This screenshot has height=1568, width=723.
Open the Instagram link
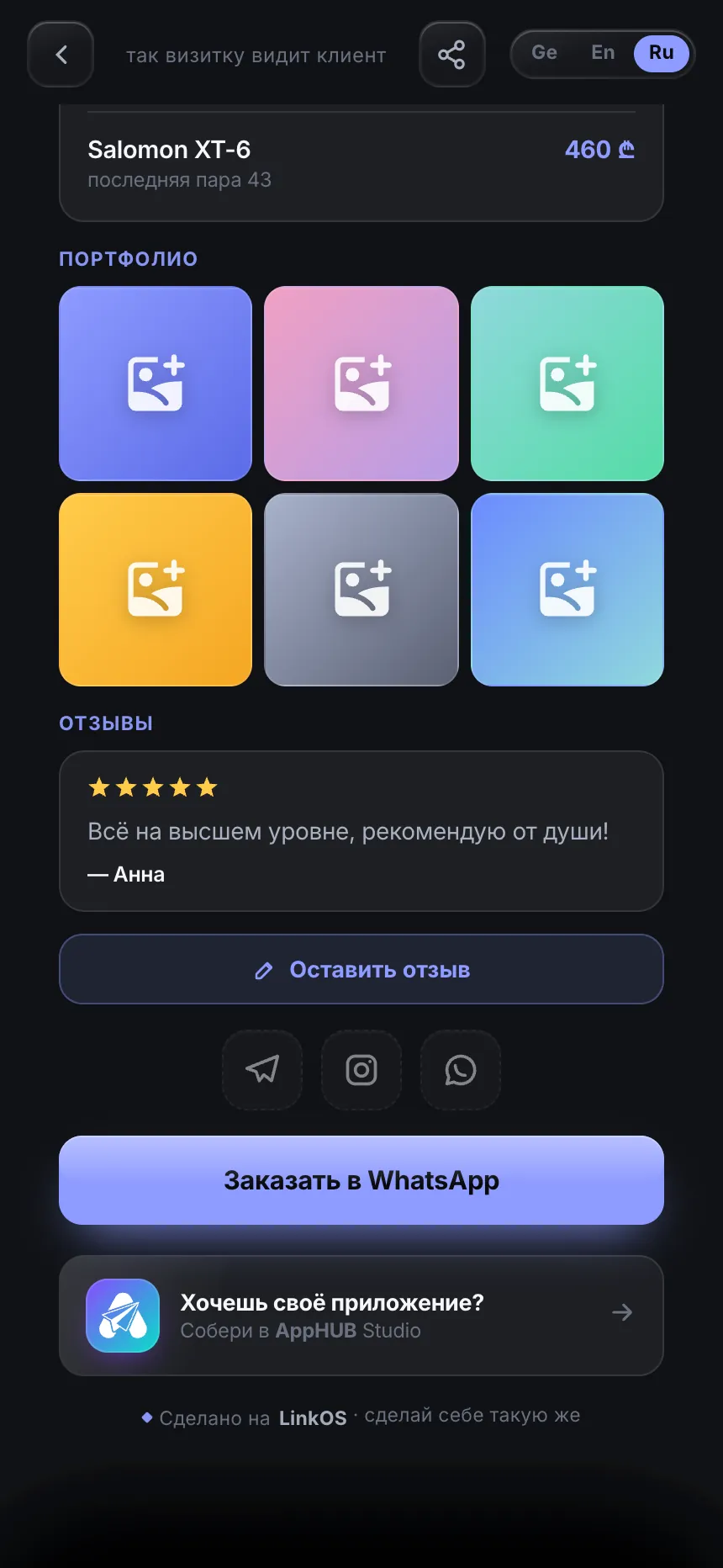tap(361, 1070)
